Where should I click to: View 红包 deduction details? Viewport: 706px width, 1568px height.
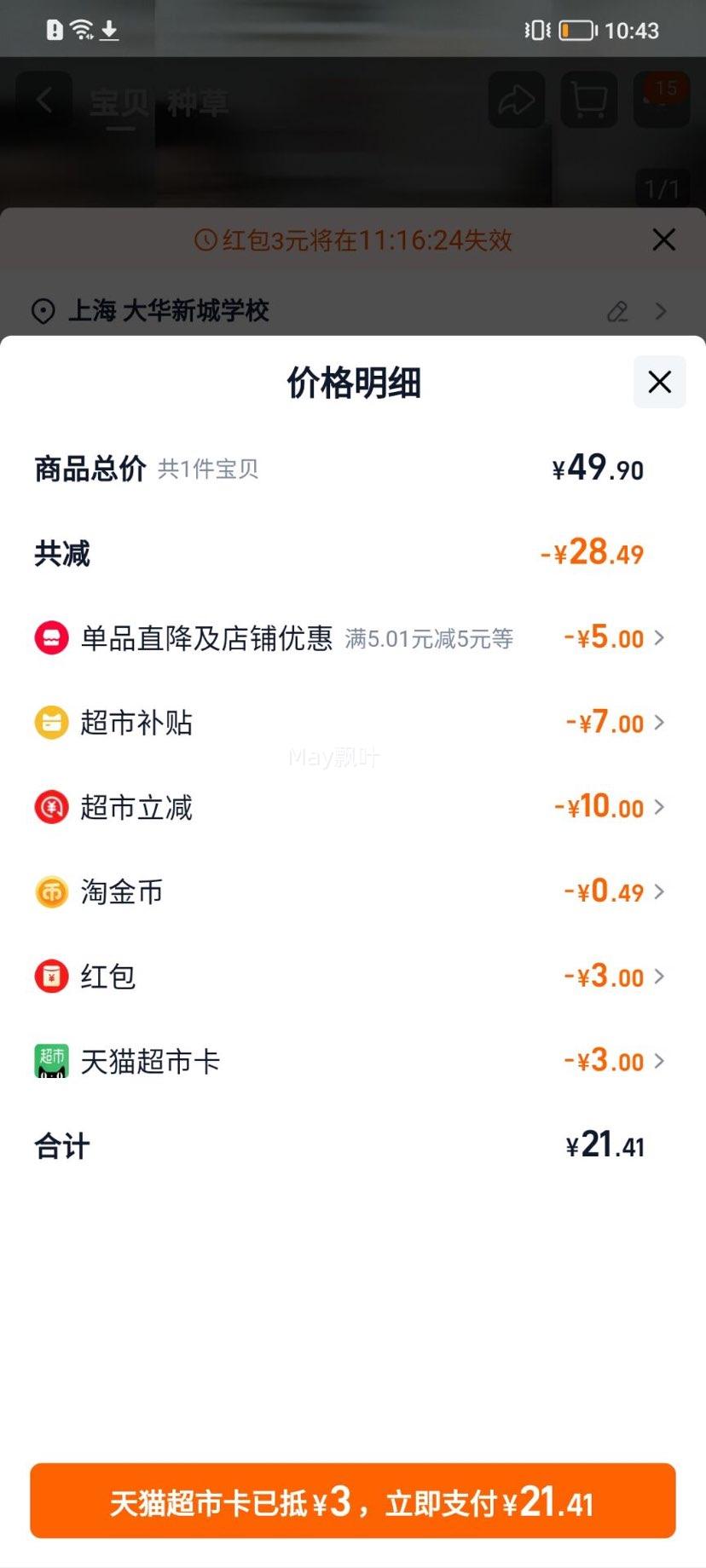click(x=657, y=977)
